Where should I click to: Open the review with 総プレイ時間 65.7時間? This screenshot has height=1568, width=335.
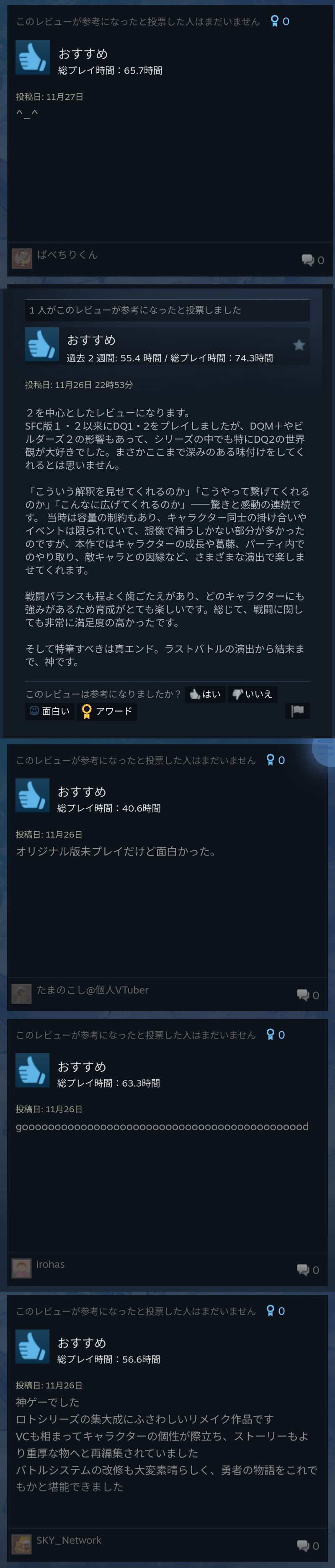(x=110, y=70)
